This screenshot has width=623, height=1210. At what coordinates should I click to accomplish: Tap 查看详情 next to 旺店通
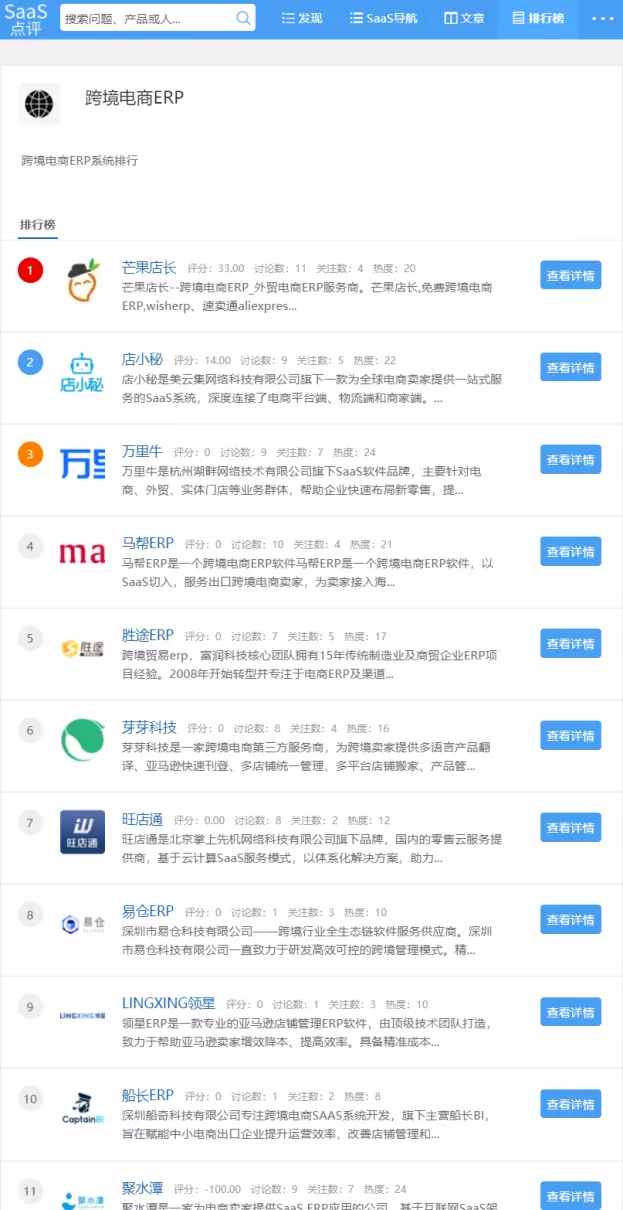pos(571,827)
